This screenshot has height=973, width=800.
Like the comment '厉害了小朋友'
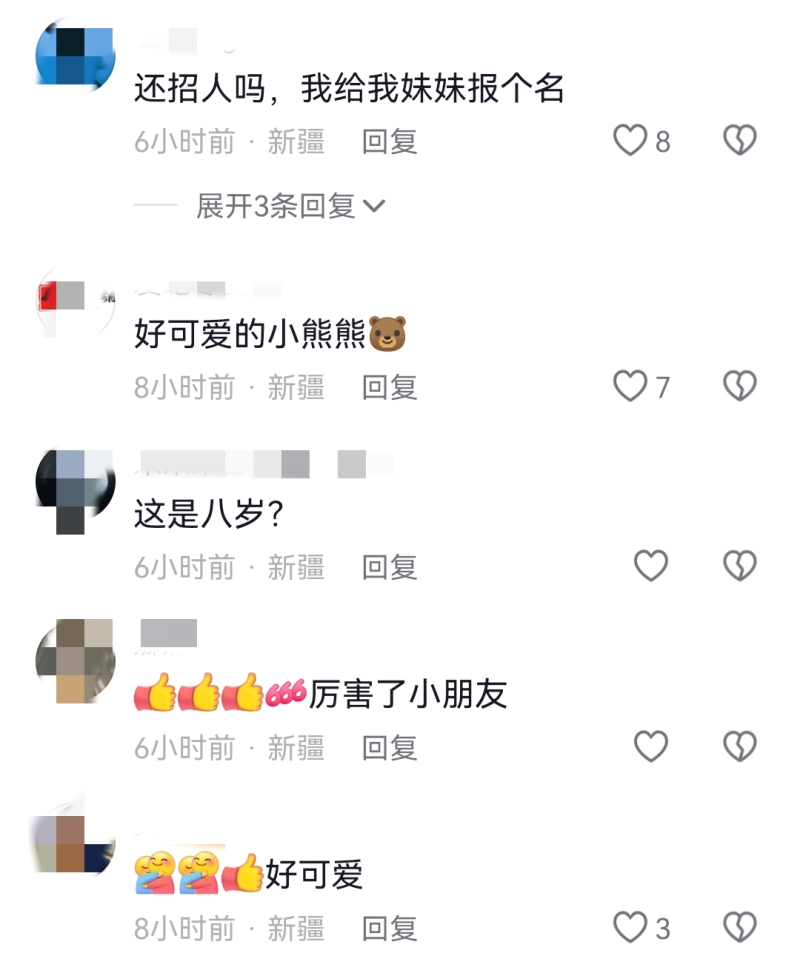(x=651, y=746)
